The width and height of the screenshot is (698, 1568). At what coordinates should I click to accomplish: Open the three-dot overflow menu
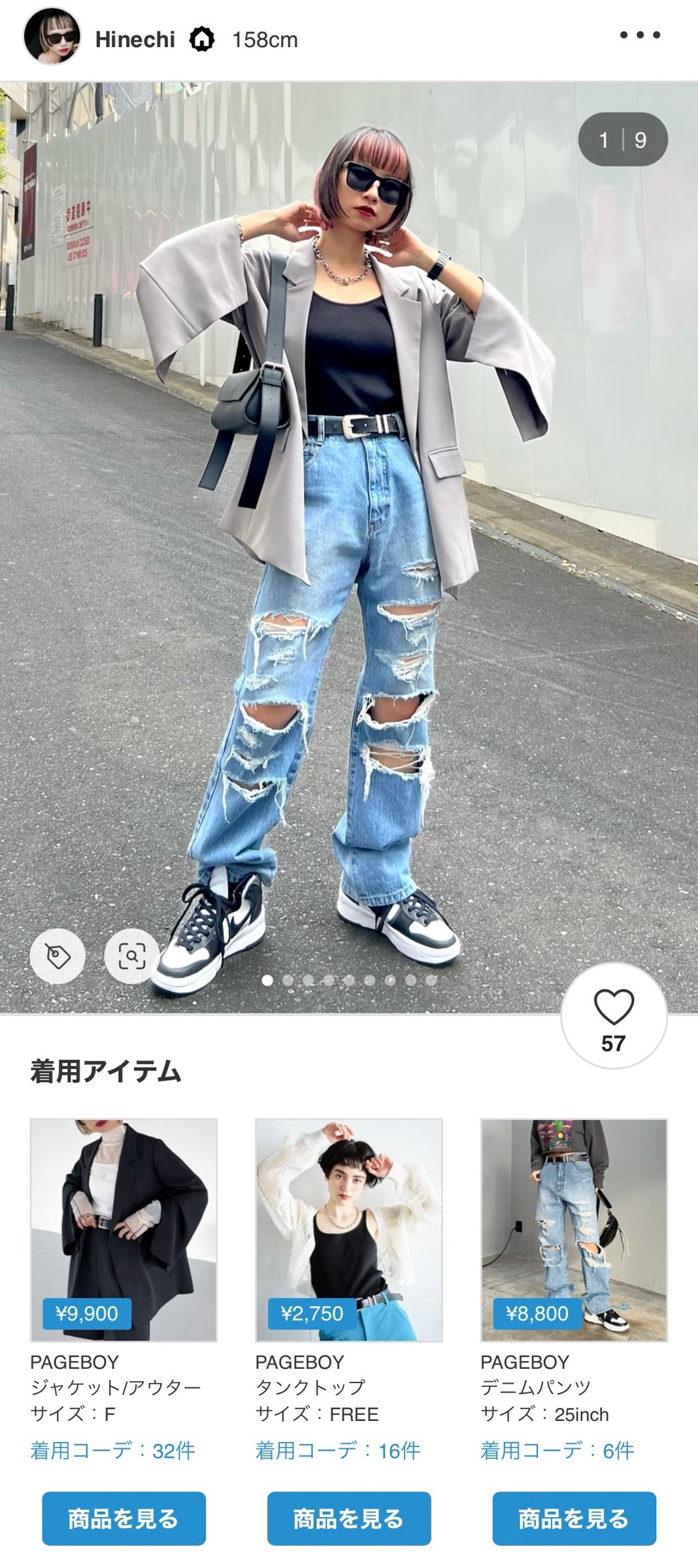(x=640, y=35)
